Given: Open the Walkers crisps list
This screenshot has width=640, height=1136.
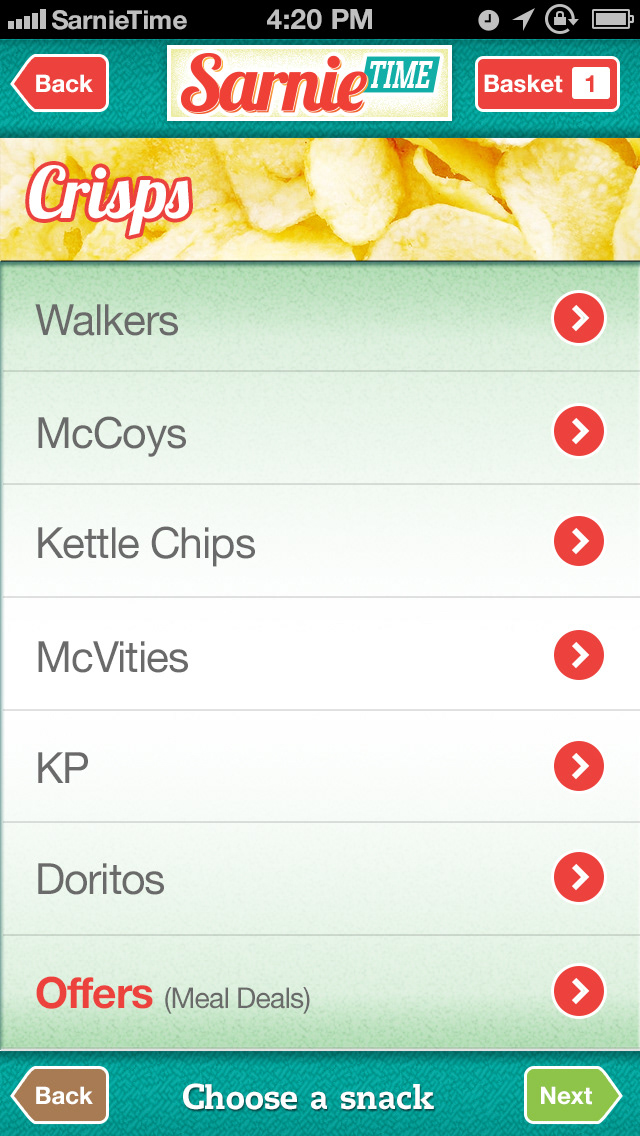Looking at the screenshot, I should (x=320, y=320).
